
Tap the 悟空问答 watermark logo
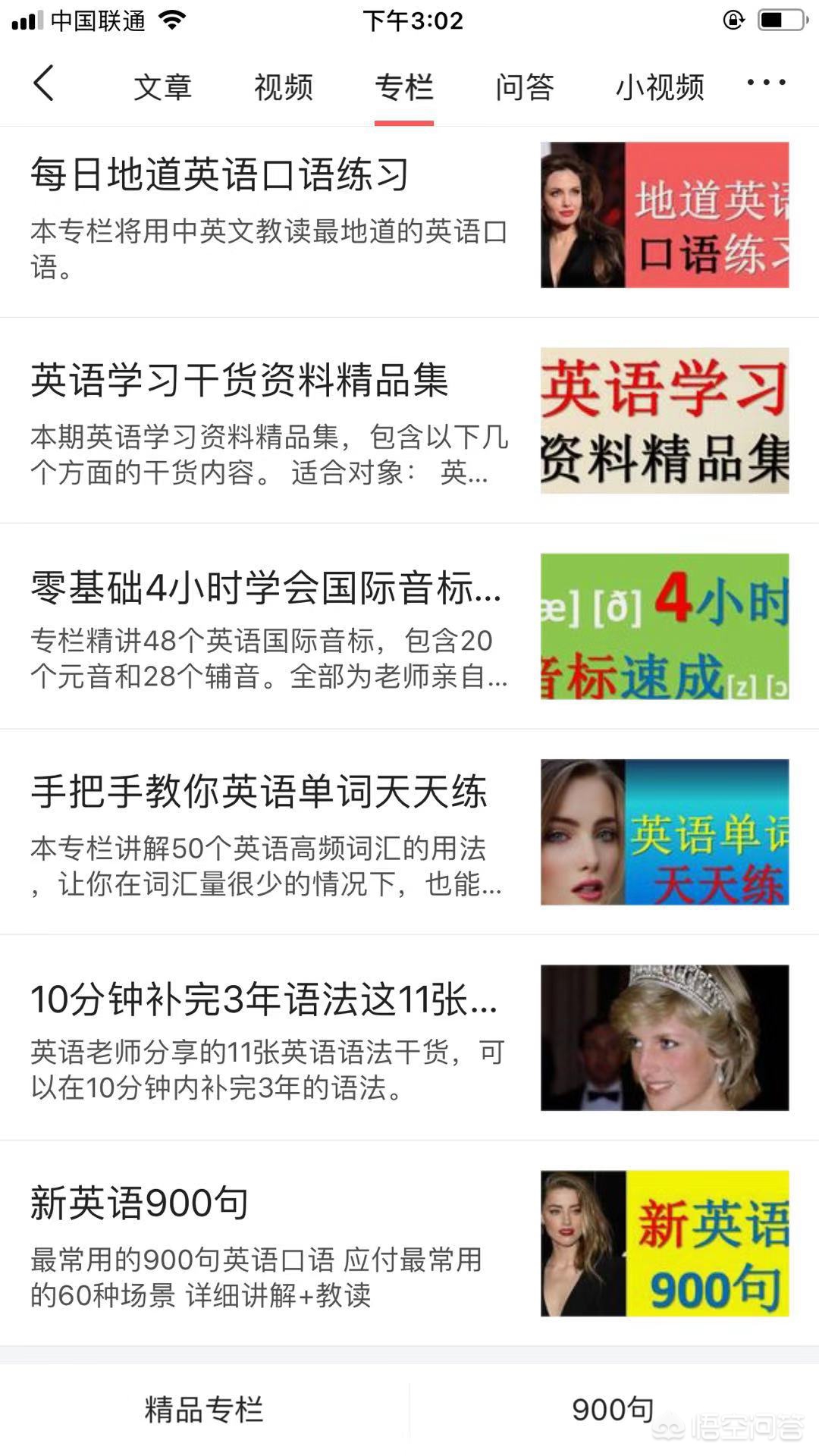tap(728, 1424)
